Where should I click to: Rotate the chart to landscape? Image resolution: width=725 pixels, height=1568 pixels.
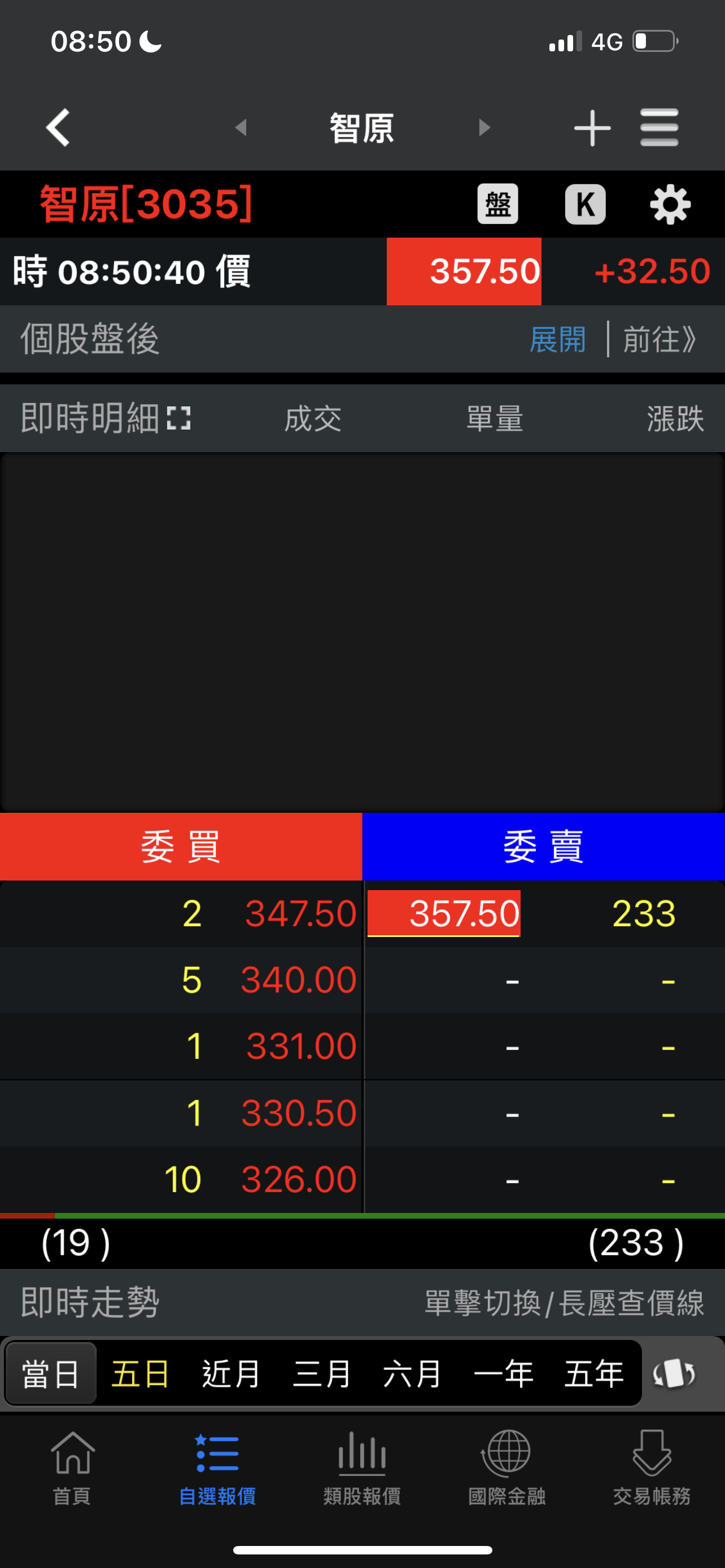pyautogui.click(x=674, y=1374)
